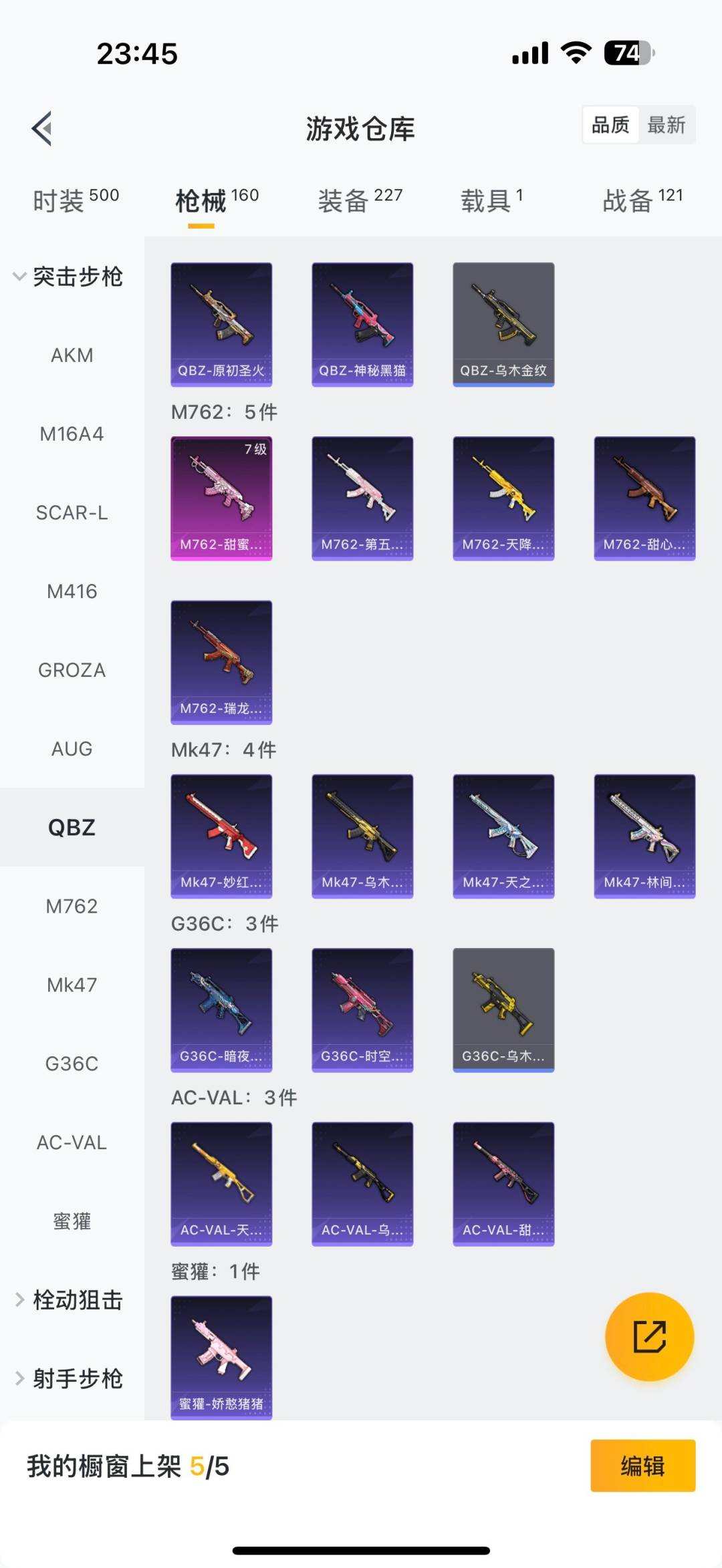Screen dimensions: 722x1568
Task: Open the Mk47-妙红 skin tile
Action: (221, 836)
